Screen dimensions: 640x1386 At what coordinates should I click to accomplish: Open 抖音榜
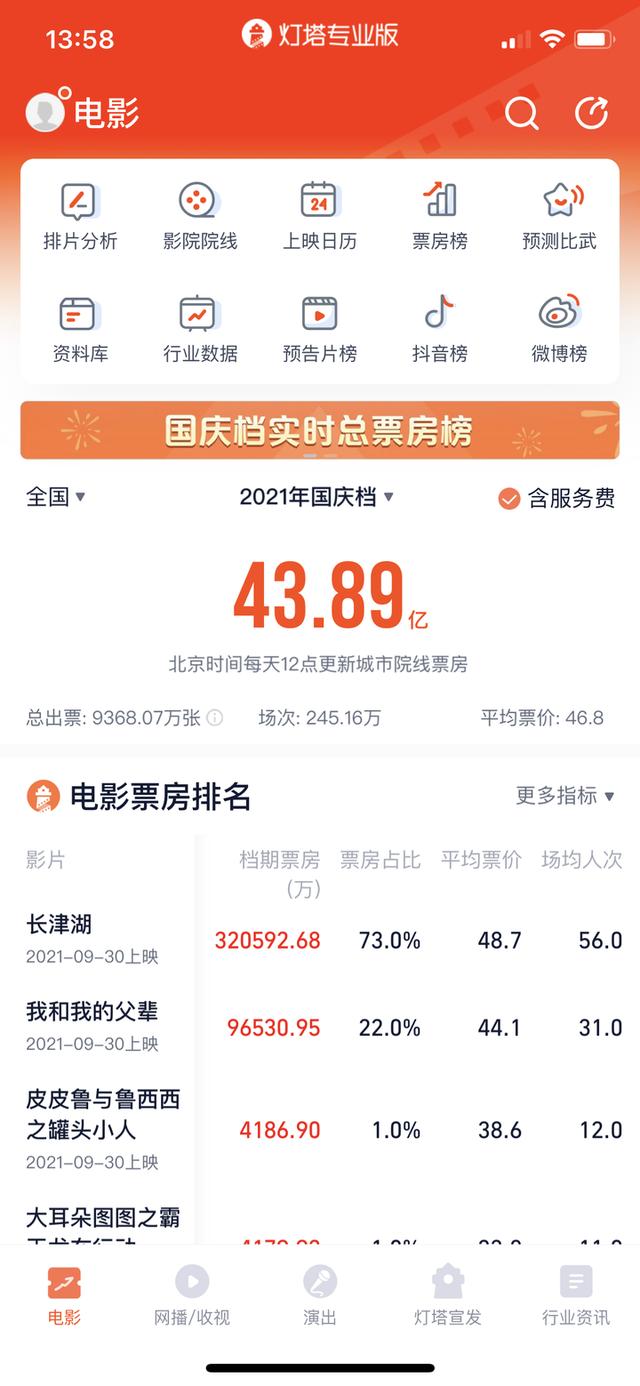(439, 329)
